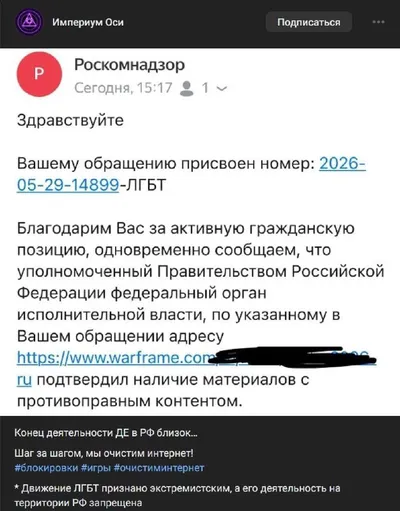Open the embedded Роскомнадзор email screenshot
Screen dimensions: 400x511
pyautogui.click(x=200, y=232)
